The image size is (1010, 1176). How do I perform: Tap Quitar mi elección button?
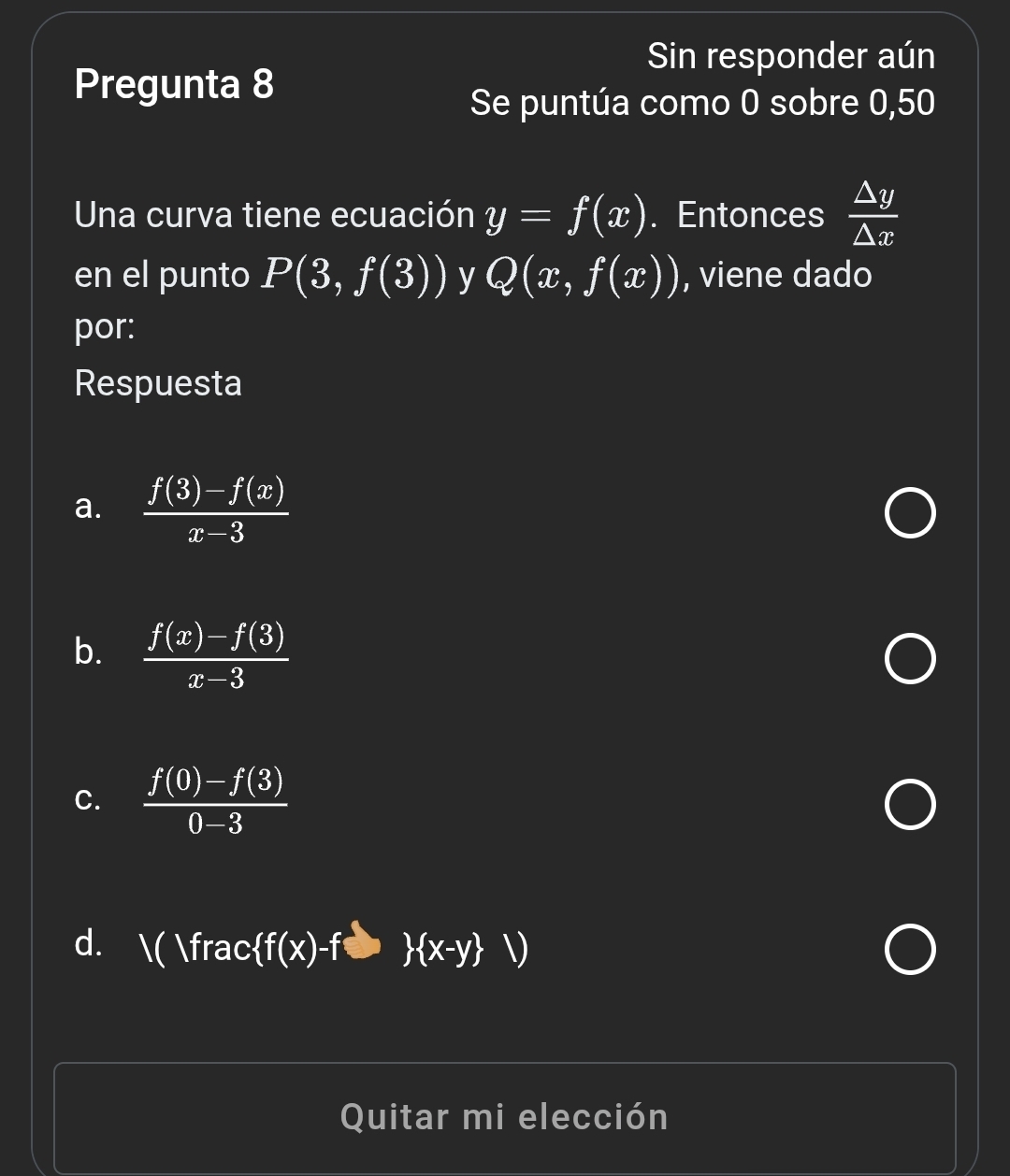(505, 1117)
